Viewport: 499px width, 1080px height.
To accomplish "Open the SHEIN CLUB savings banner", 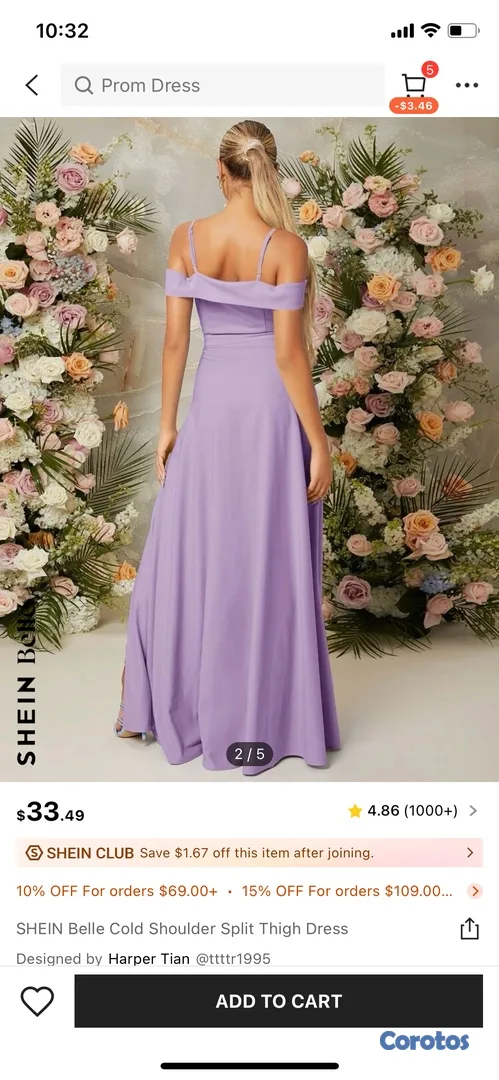I will click(250, 853).
